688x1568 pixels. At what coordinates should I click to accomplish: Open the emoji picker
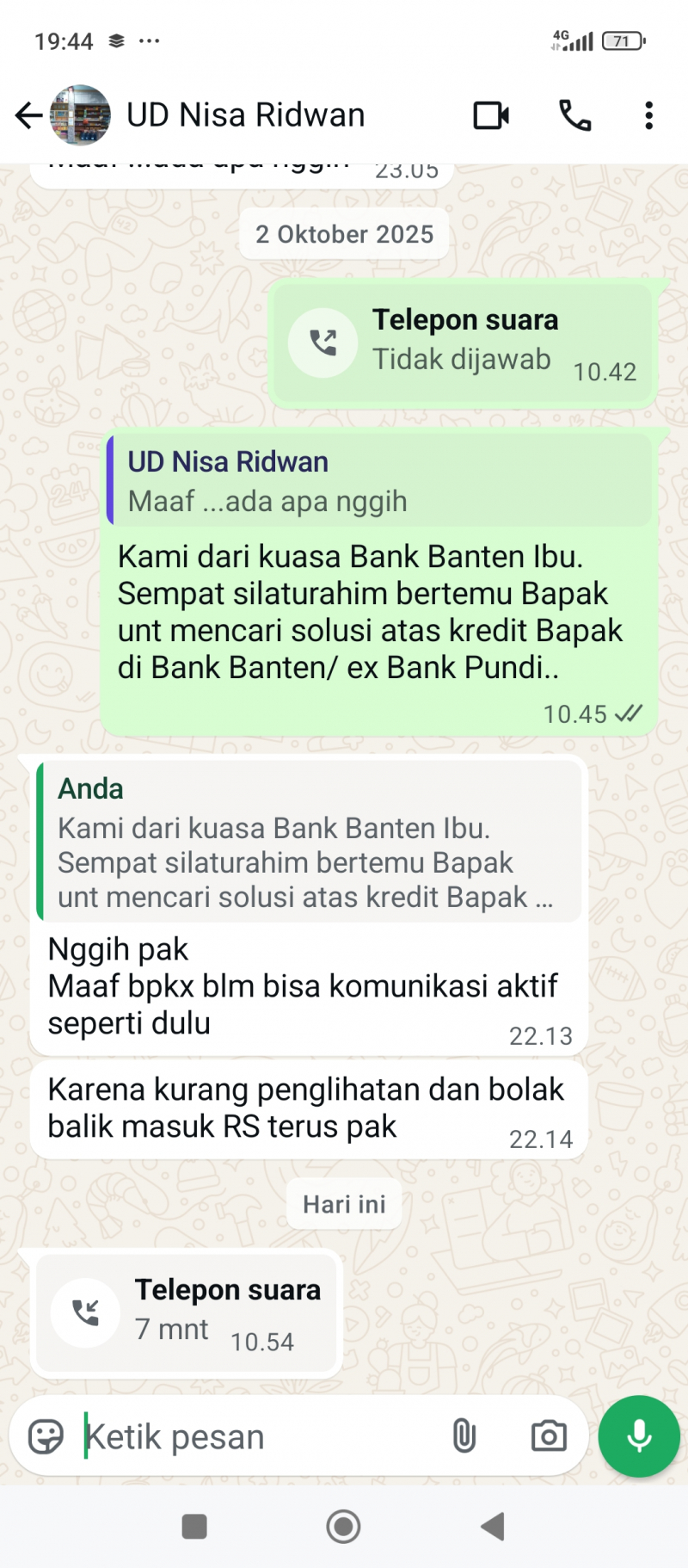click(x=46, y=1436)
